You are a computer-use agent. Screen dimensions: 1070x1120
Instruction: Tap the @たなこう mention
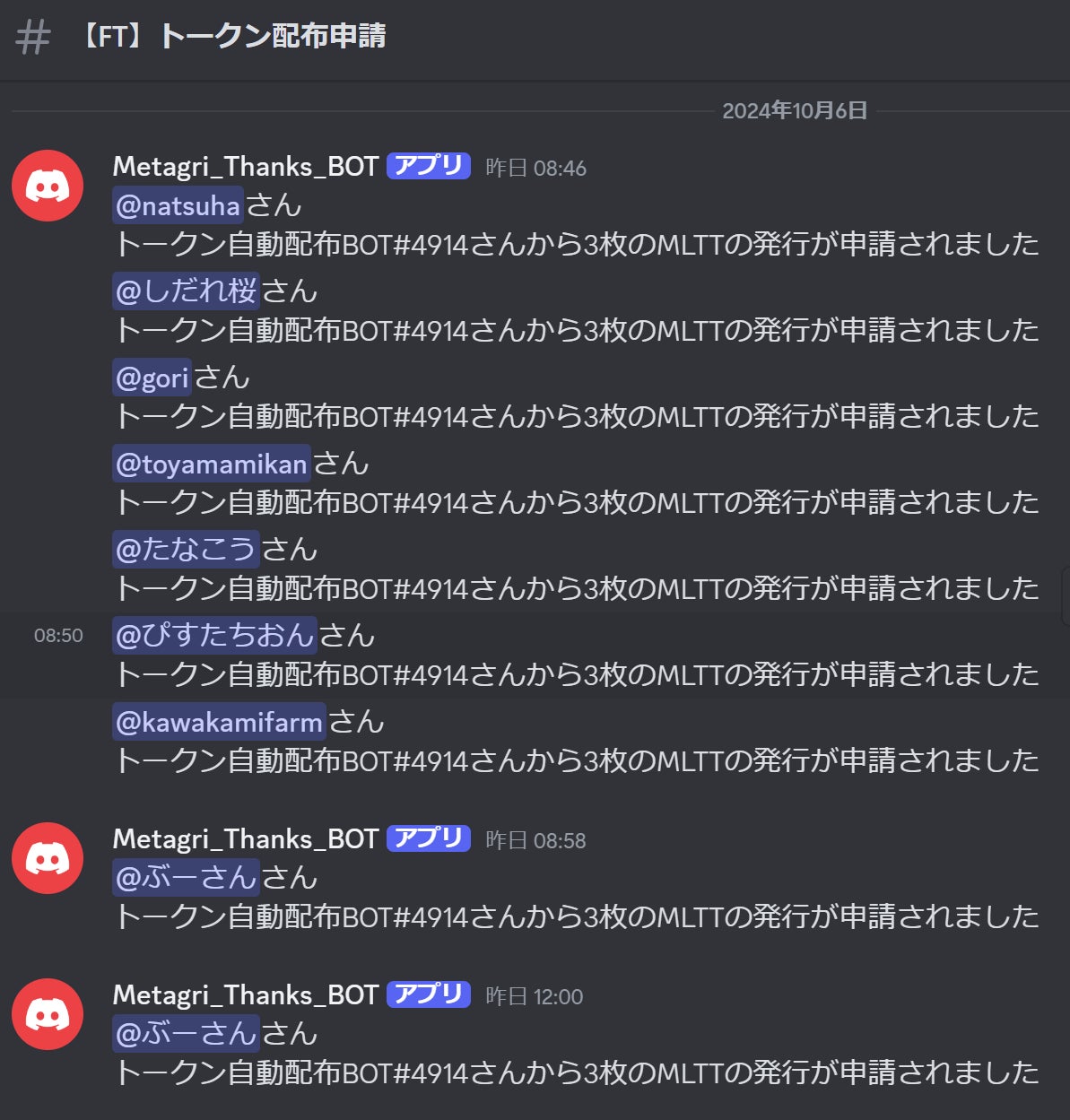tap(186, 550)
